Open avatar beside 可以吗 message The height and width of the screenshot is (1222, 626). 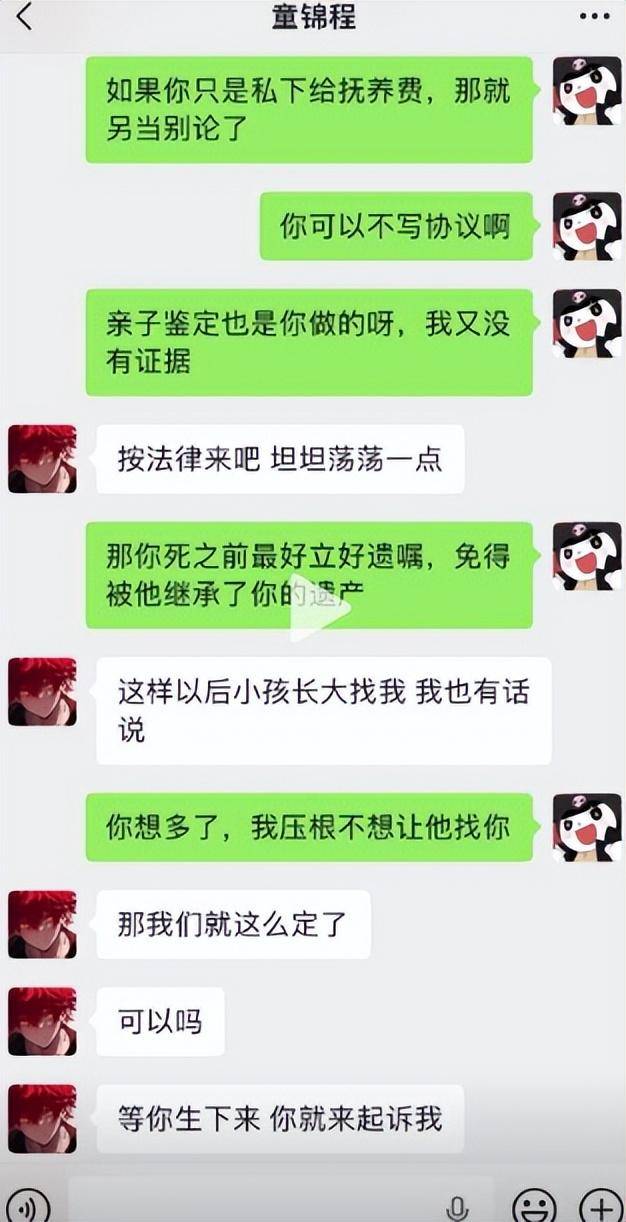point(42,1021)
